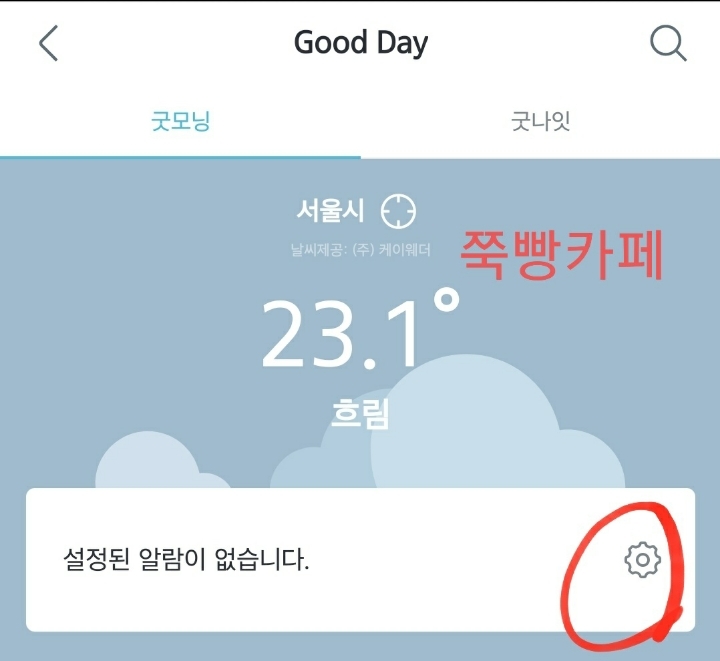
Task: Go back using the top-left arrow
Action: pyautogui.click(x=48, y=43)
